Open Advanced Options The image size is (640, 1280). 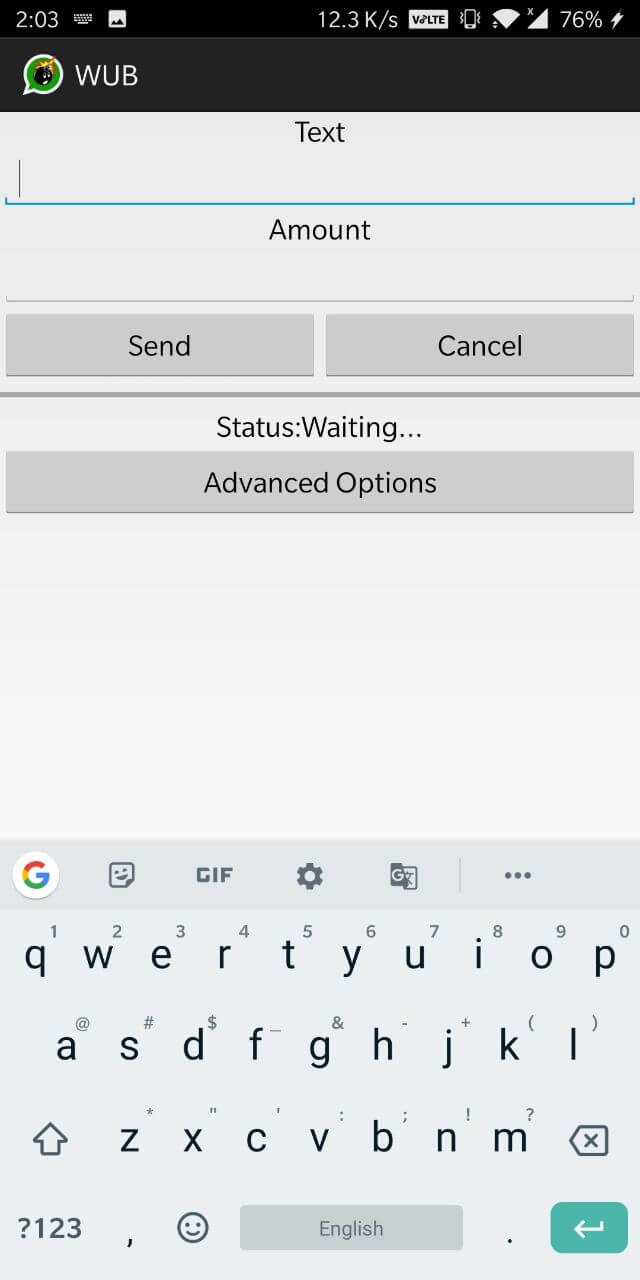(320, 483)
